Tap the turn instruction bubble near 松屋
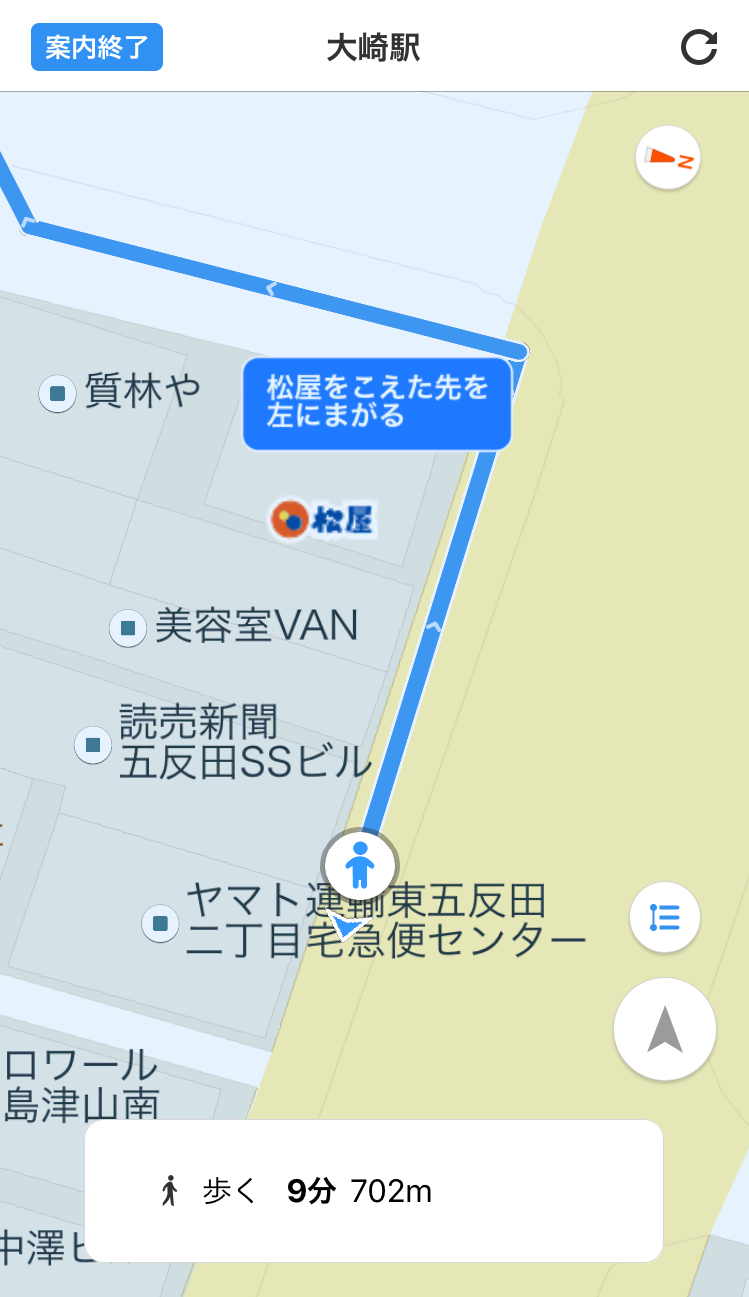This screenshot has height=1297, width=749. click(x=377, y=403)
